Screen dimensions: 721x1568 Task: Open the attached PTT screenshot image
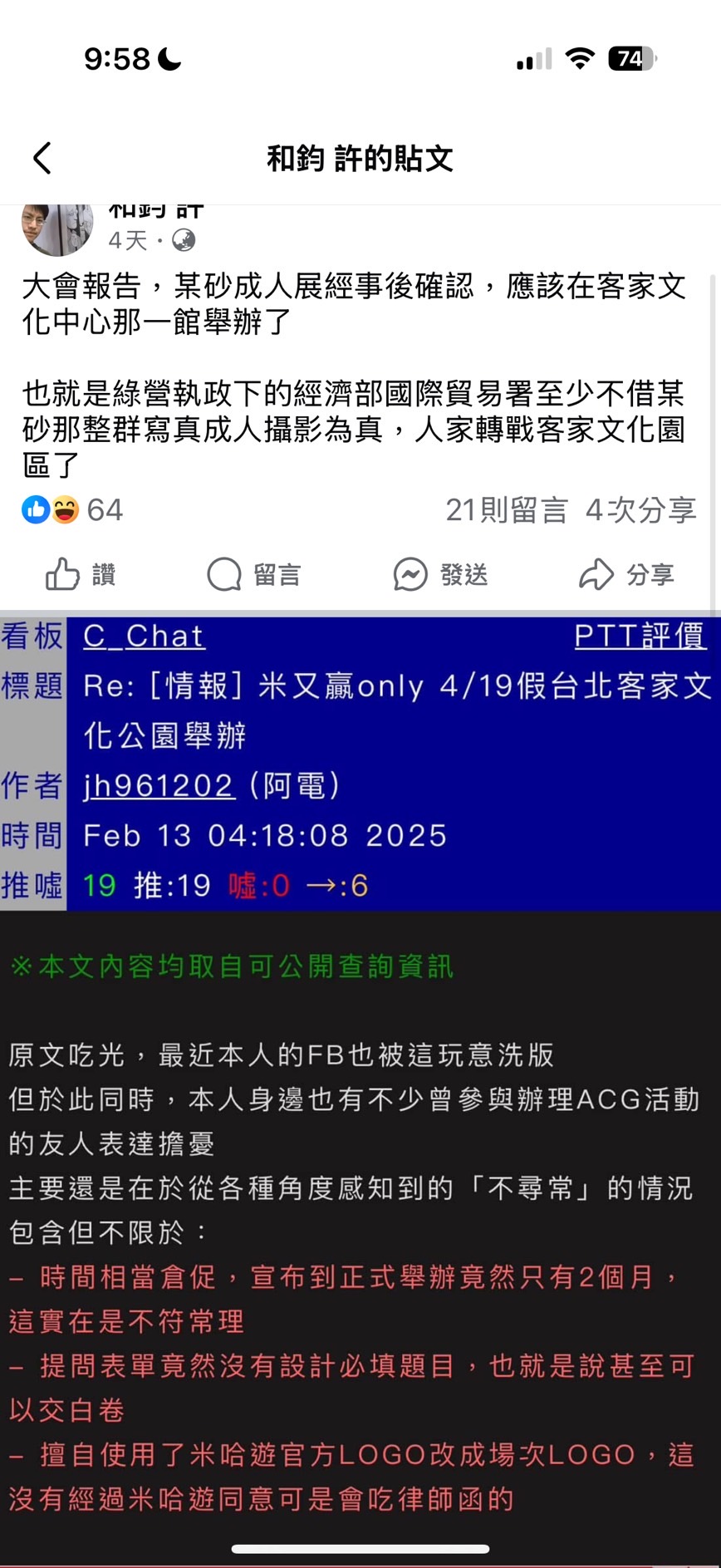[360, 1080]
